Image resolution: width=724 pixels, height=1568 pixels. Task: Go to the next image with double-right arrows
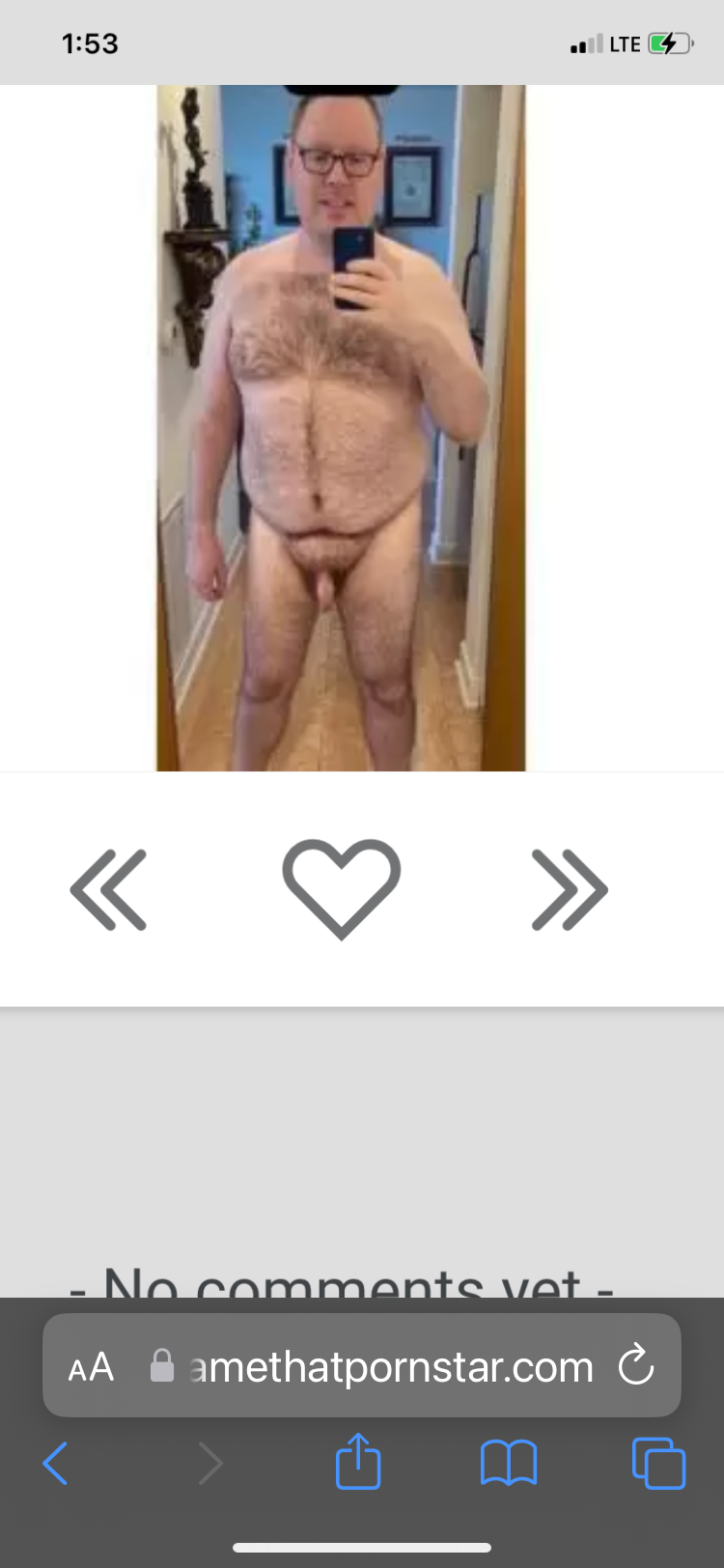click(570, 889)
